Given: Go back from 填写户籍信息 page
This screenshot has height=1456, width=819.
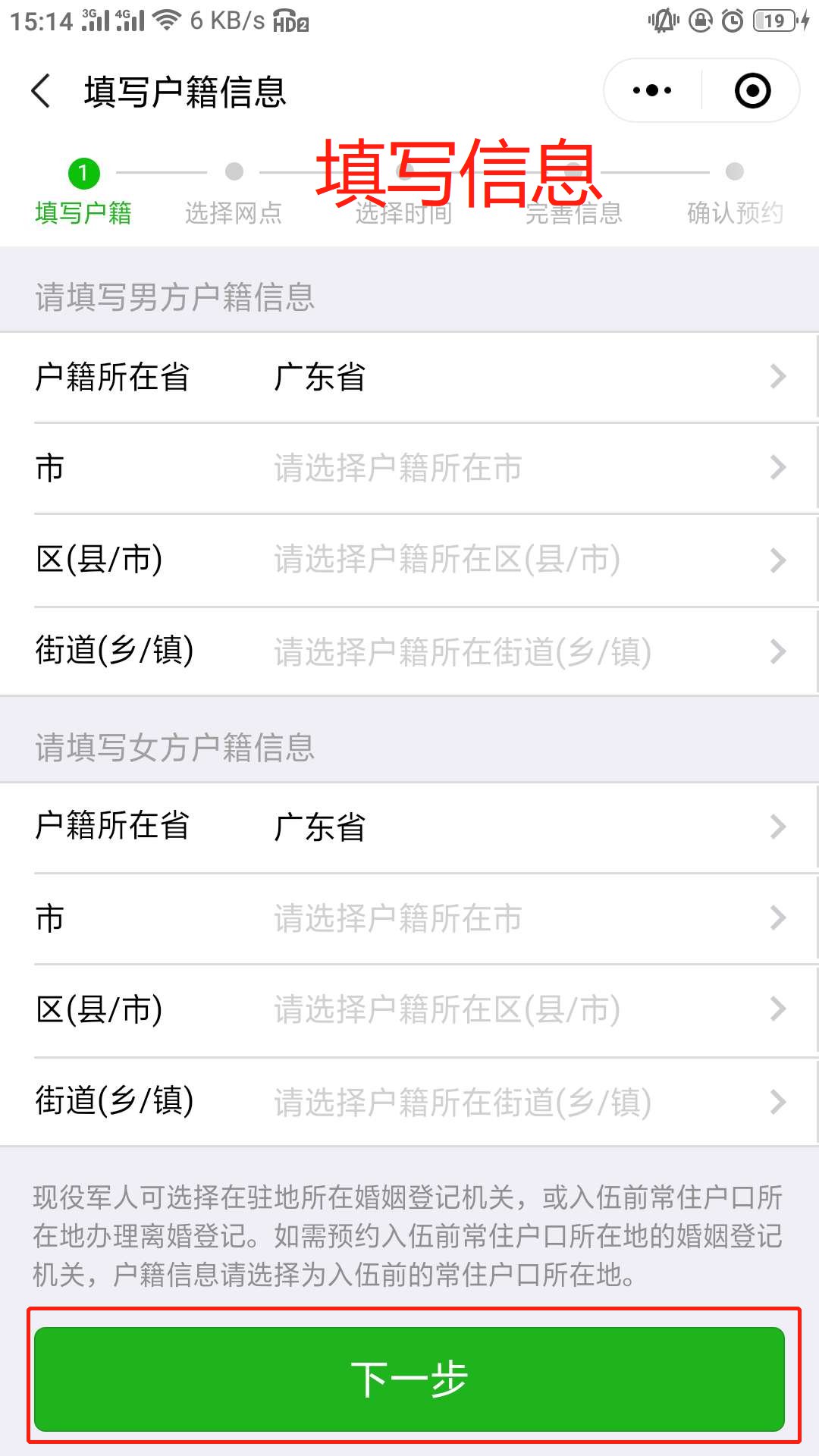Looking at the screenshot, I should tap(42, 92).
